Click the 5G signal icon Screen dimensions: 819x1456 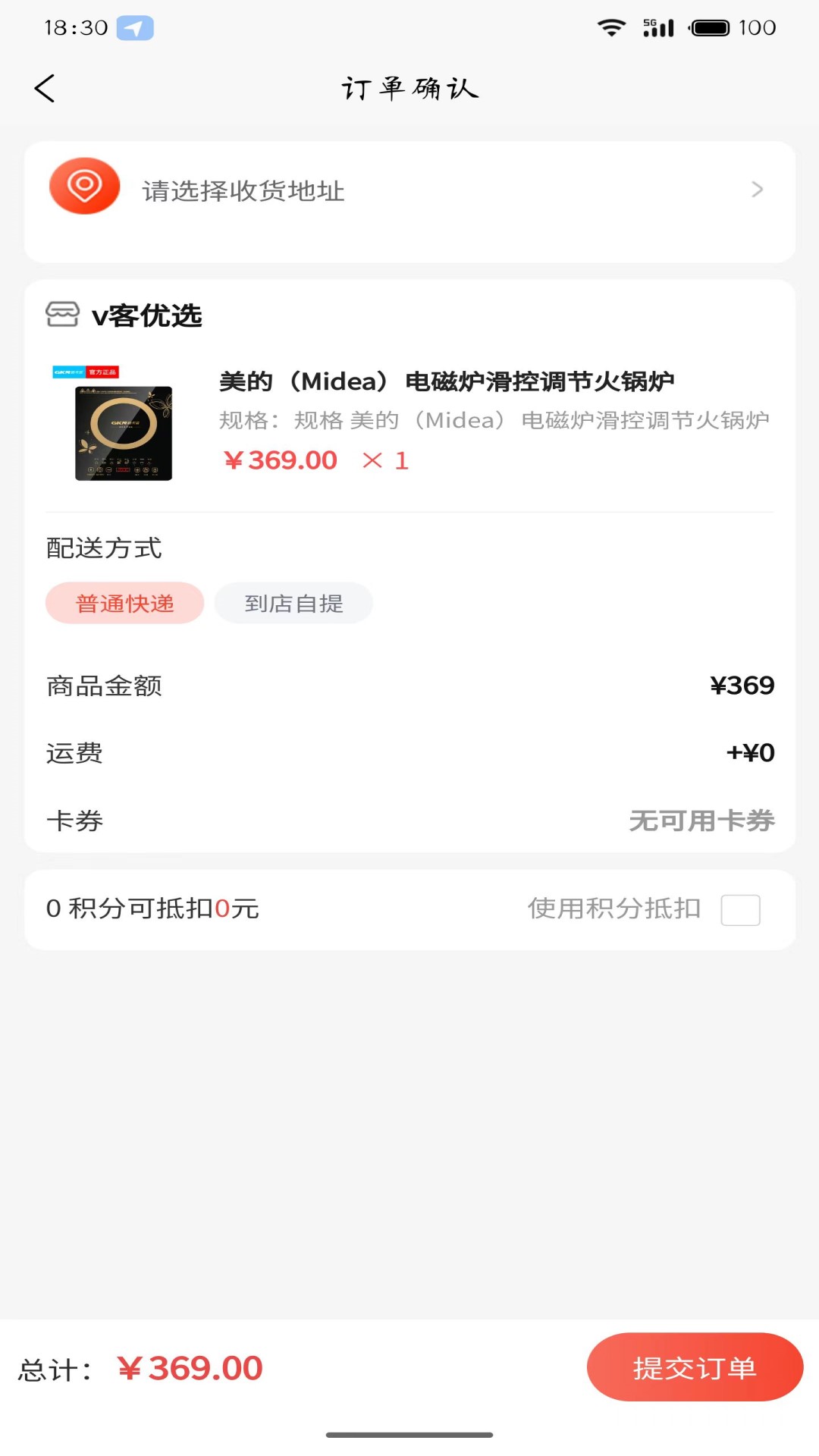pos(657,27)
